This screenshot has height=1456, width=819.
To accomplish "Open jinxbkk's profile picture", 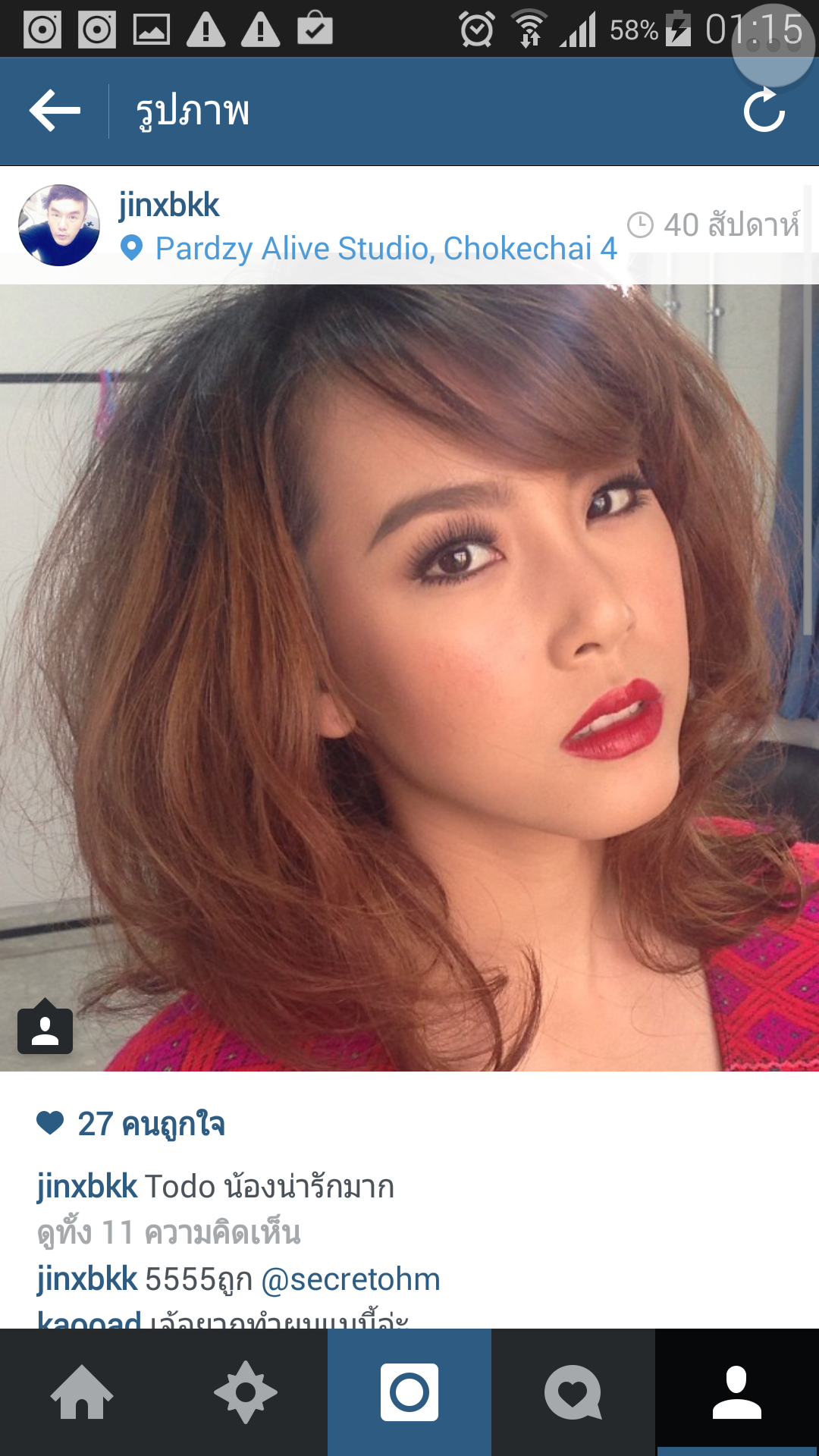I will [x=59, y=225].
